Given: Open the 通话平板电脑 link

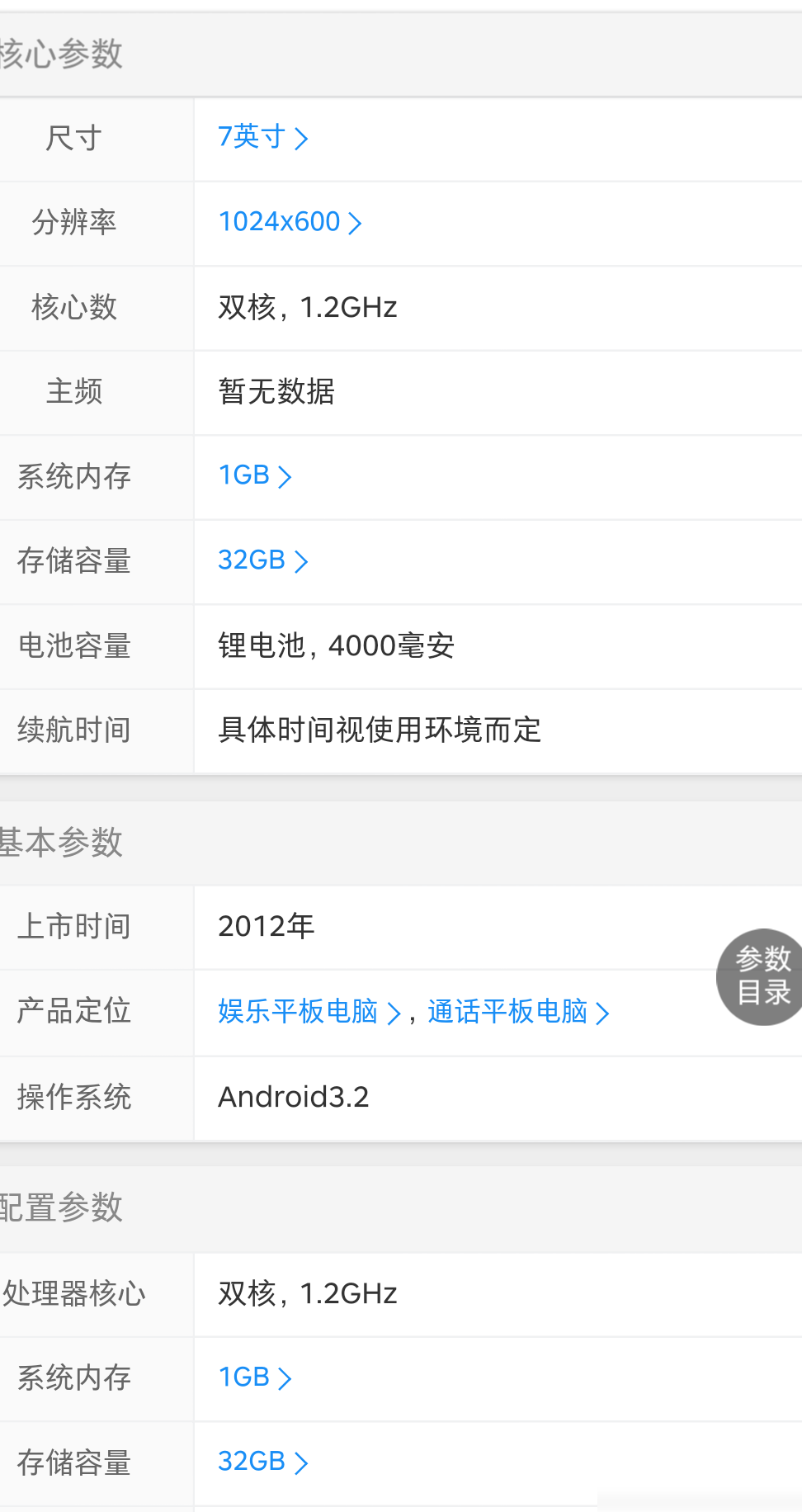Looking at the screenshot, I should tap(518, 1012).
